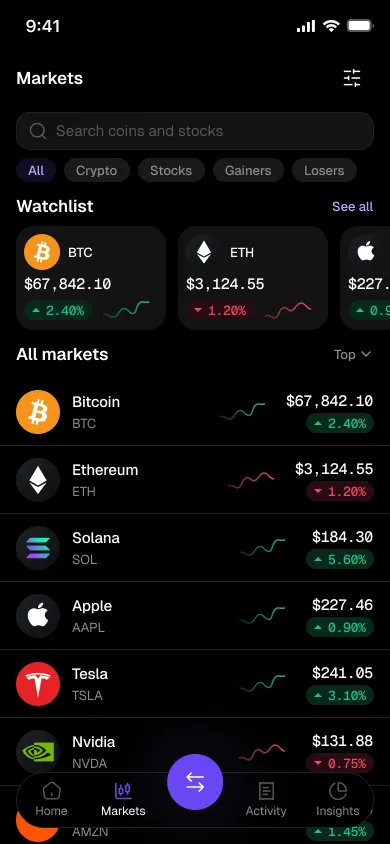390x844 pixels.
Task: Switch to the Home tab
Action: click(52, 799)
